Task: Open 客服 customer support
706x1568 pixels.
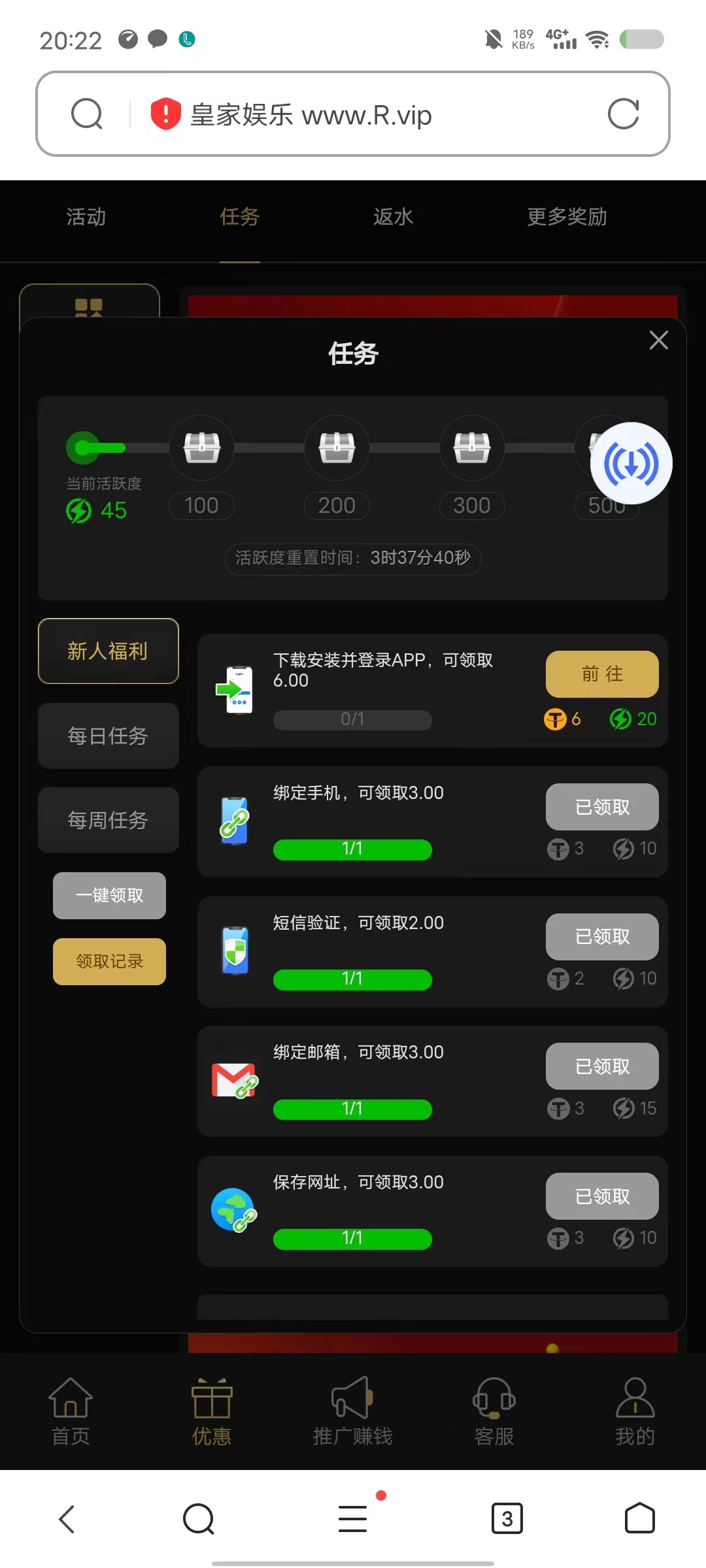Action: (x=494, y=1411)
